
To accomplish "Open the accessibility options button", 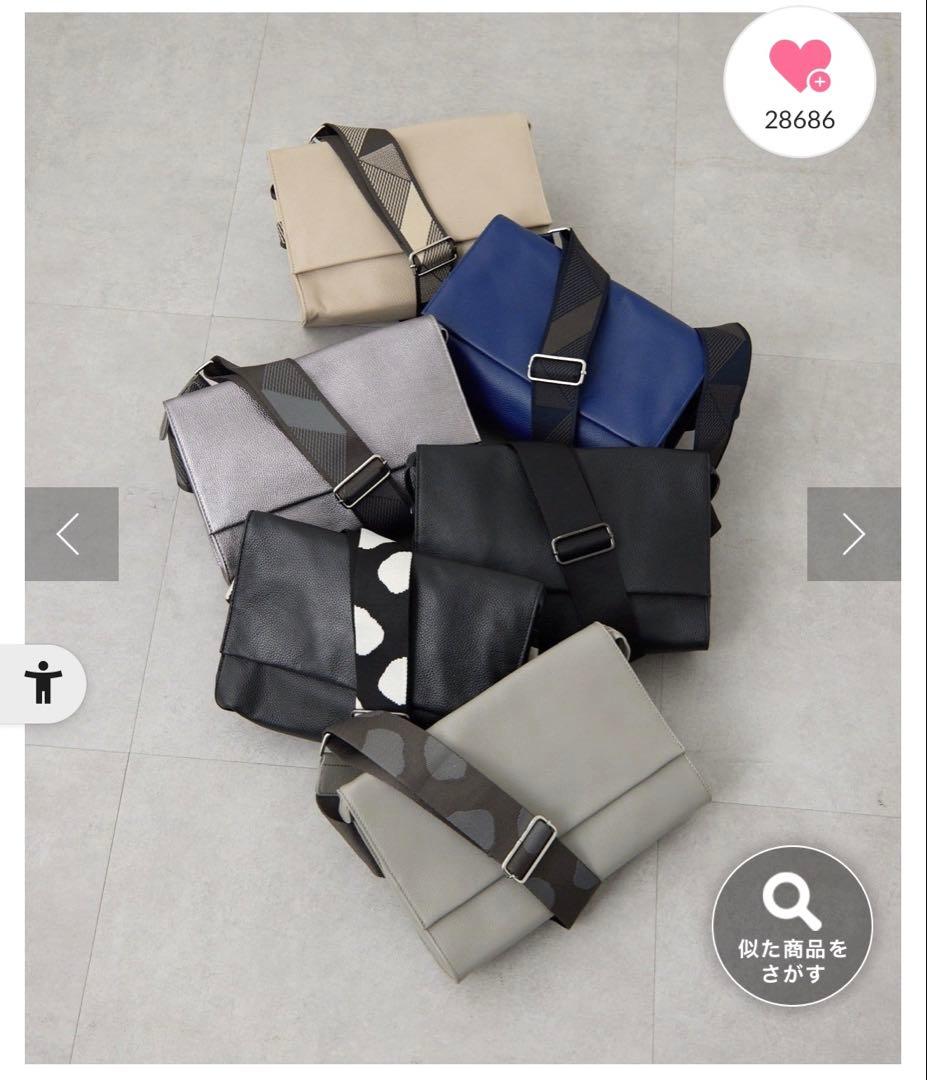I will (x=45, y=684).
